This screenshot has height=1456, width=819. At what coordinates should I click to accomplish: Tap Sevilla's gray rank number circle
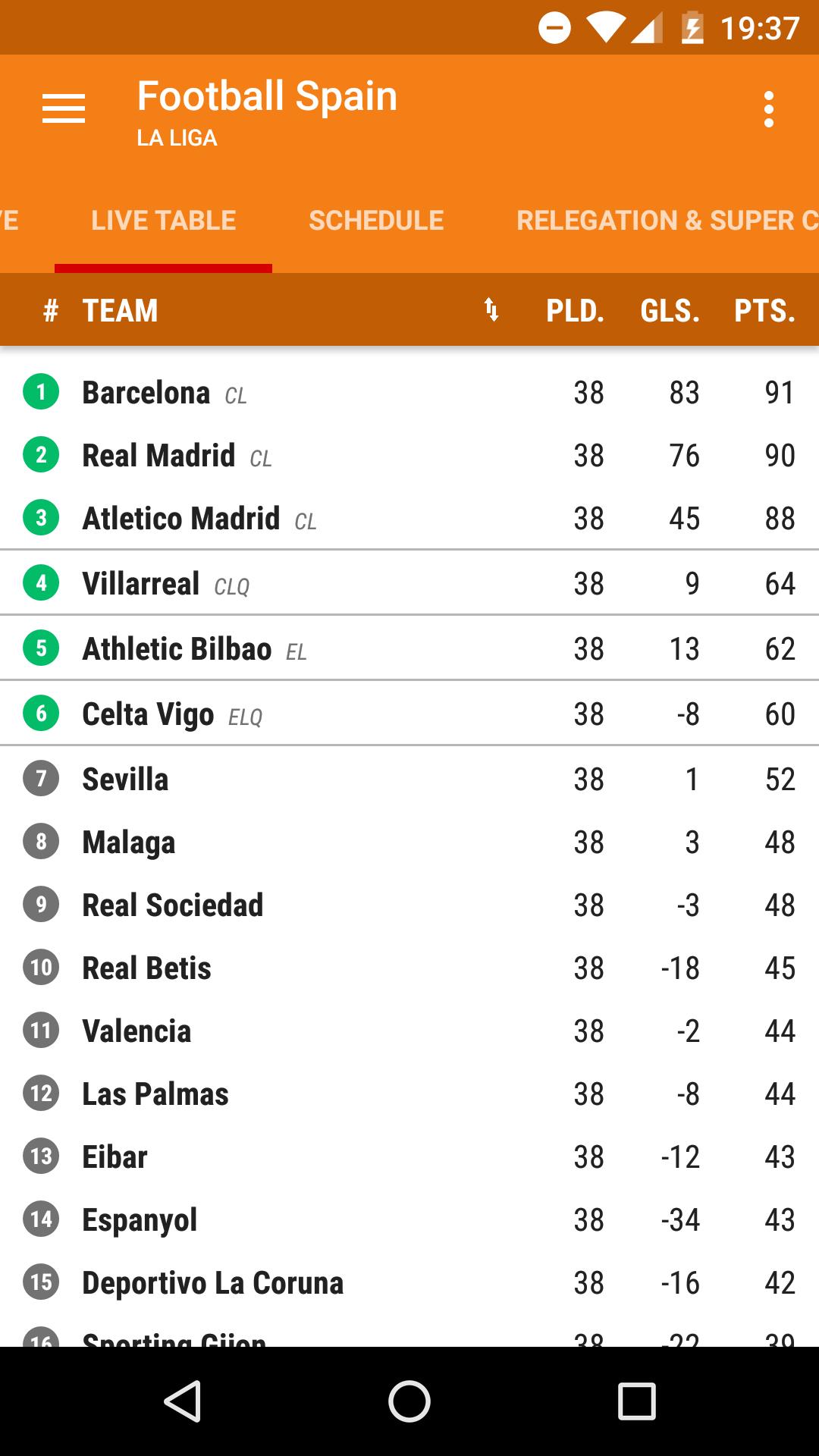click(42, 779)
